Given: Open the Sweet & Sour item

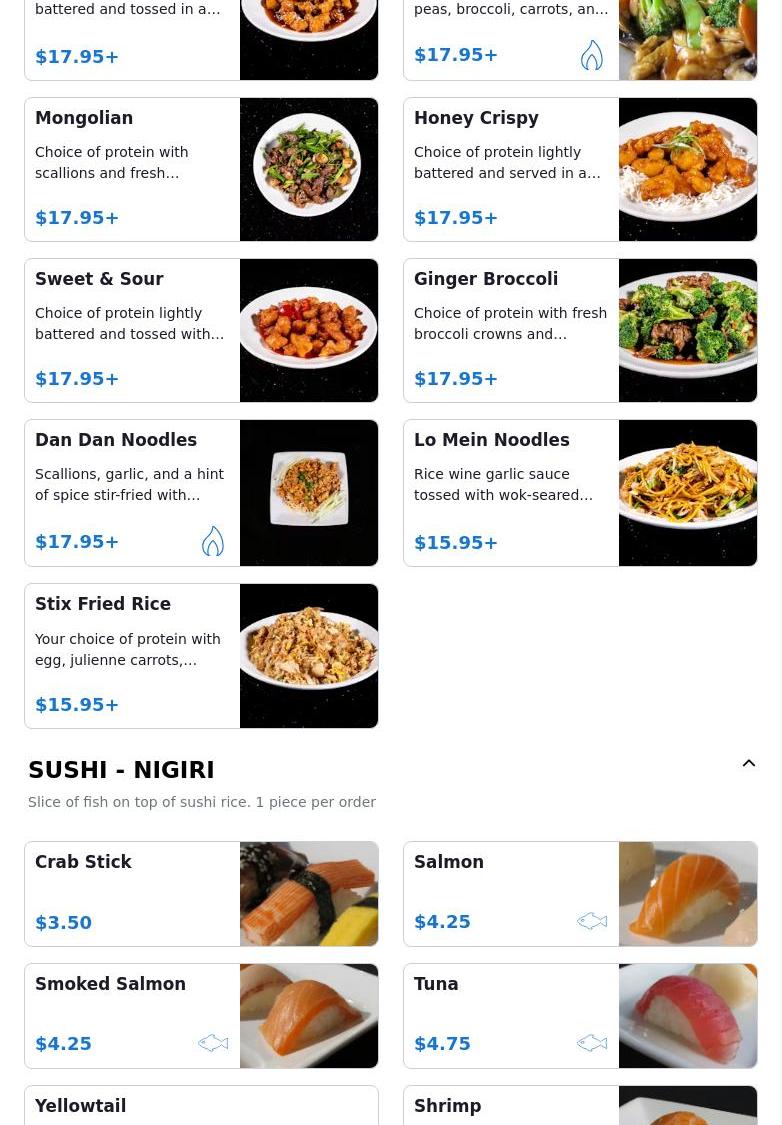Looking at the screenshot, I should point(201,330).
